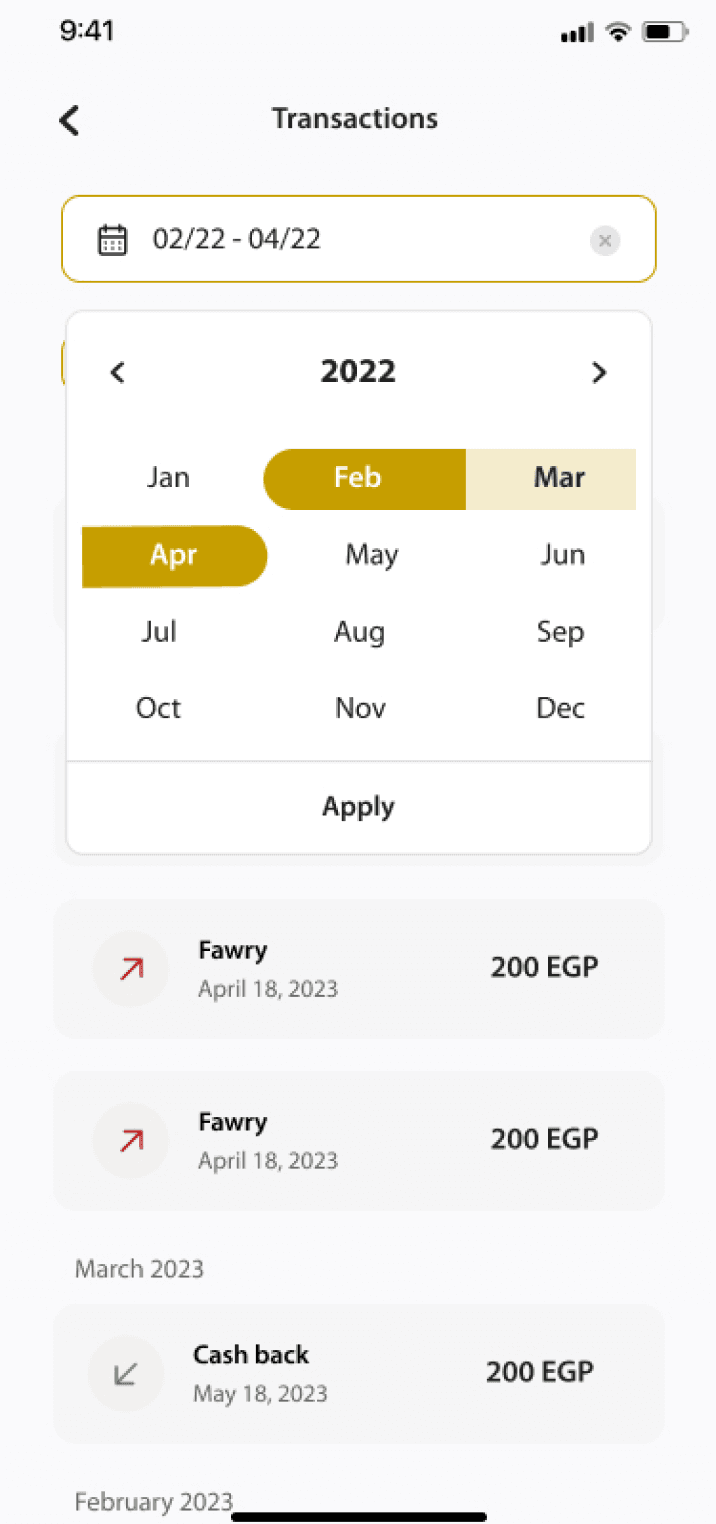
Task: Open the Cash back transaction card
Action: (358, 1373)
